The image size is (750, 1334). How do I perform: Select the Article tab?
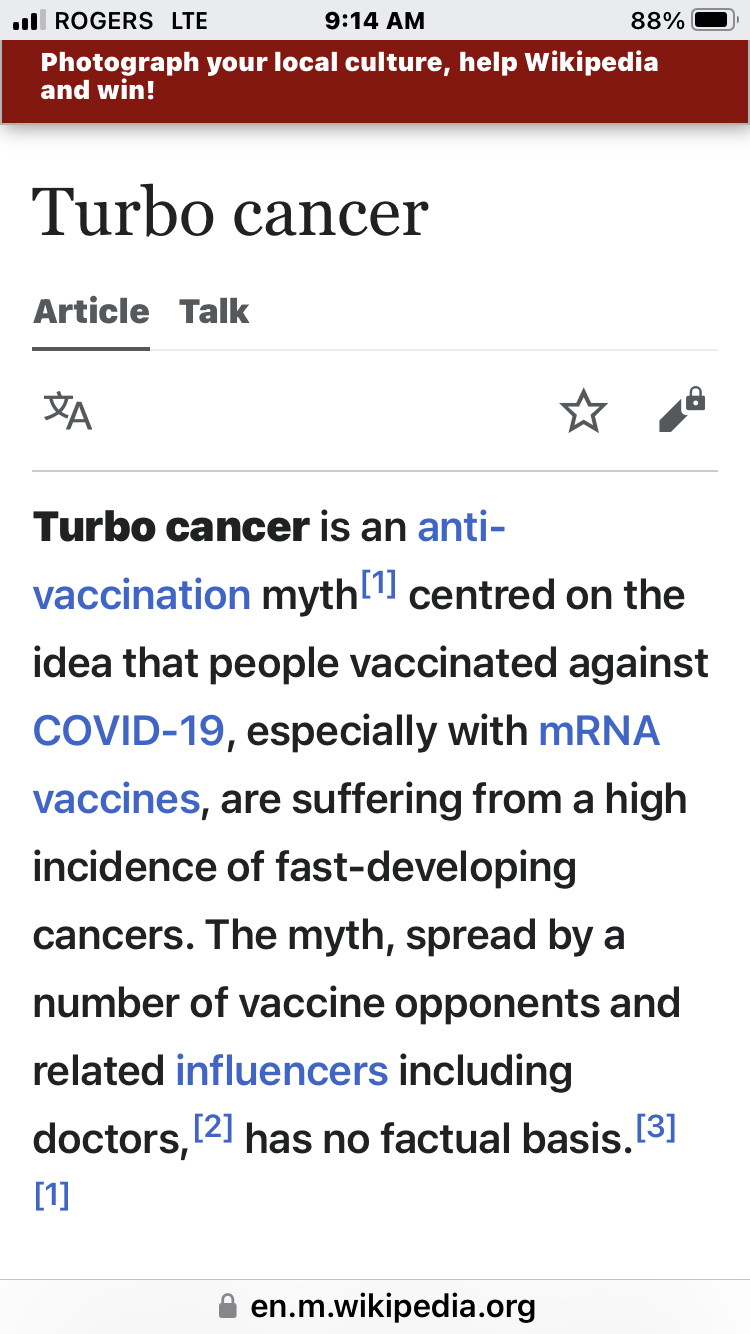coord(91,311)
